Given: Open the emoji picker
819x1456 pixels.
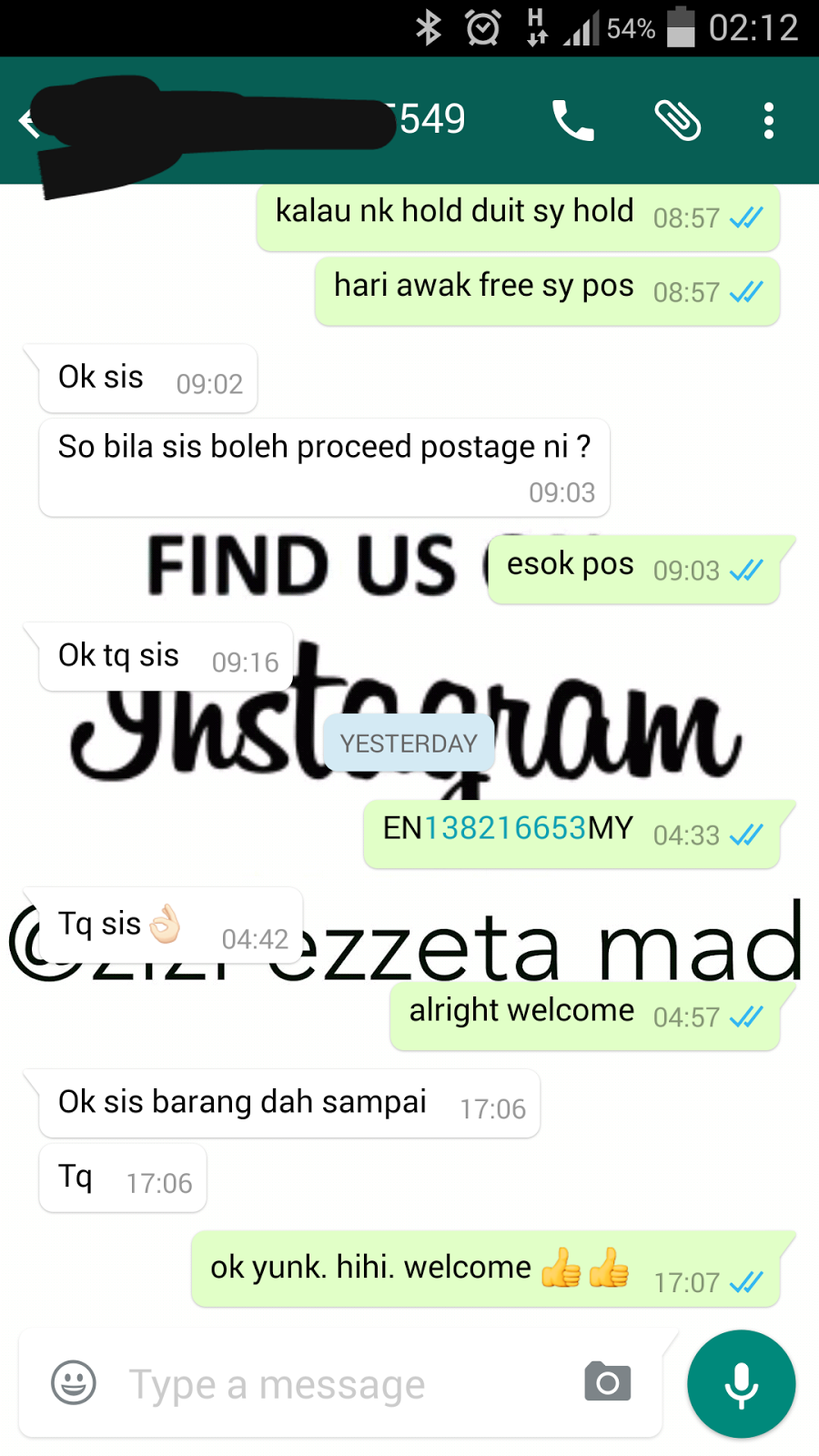Looking at the screenshot, I should click(74, 1383).
